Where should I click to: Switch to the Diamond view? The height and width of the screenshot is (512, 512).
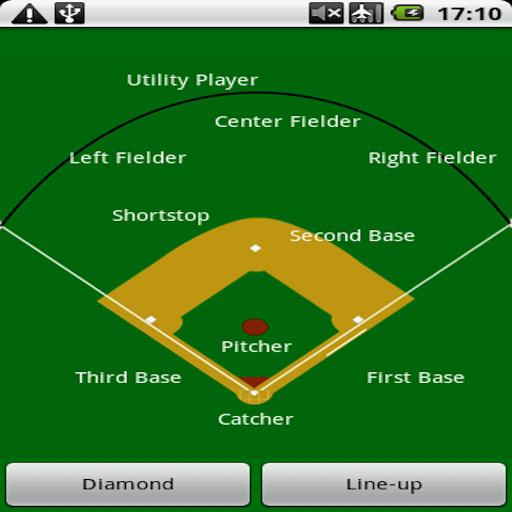click(x=128, y=484)
